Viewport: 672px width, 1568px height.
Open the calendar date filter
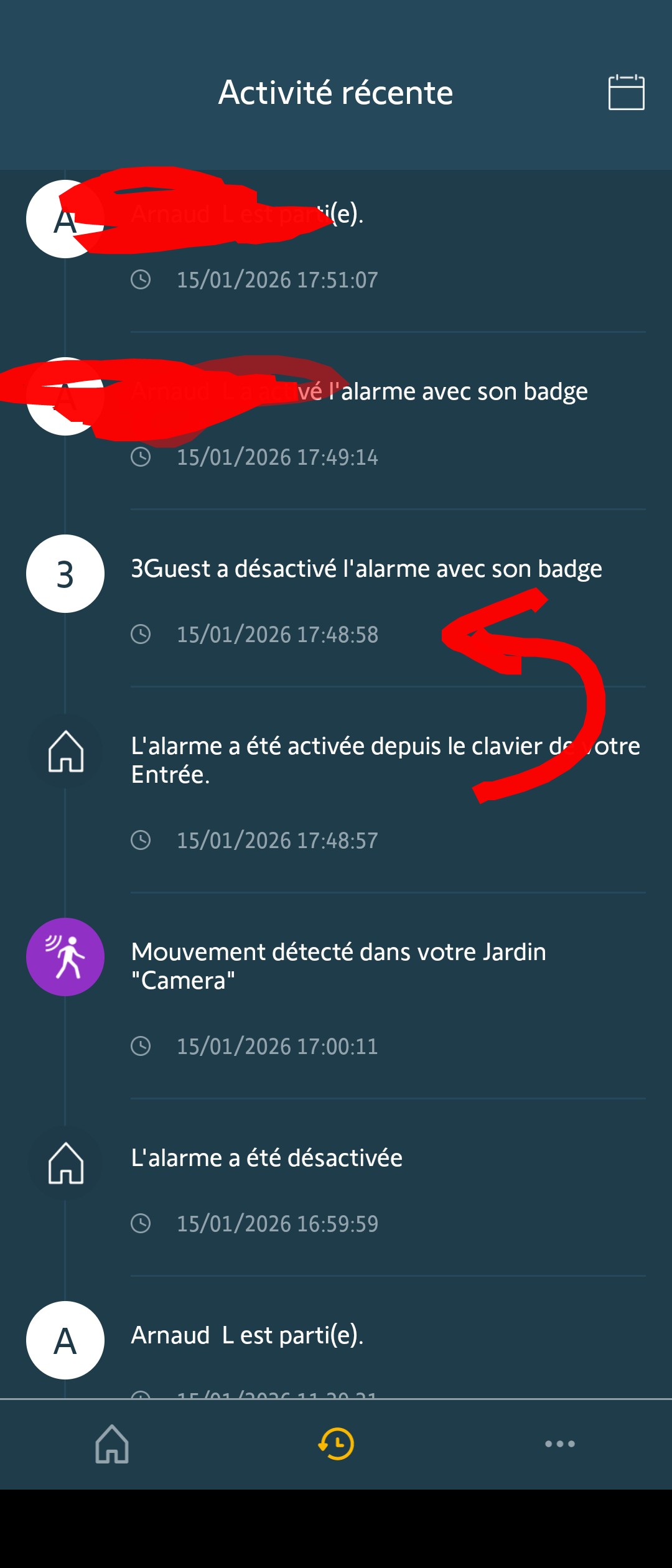(x=626, y=93)
